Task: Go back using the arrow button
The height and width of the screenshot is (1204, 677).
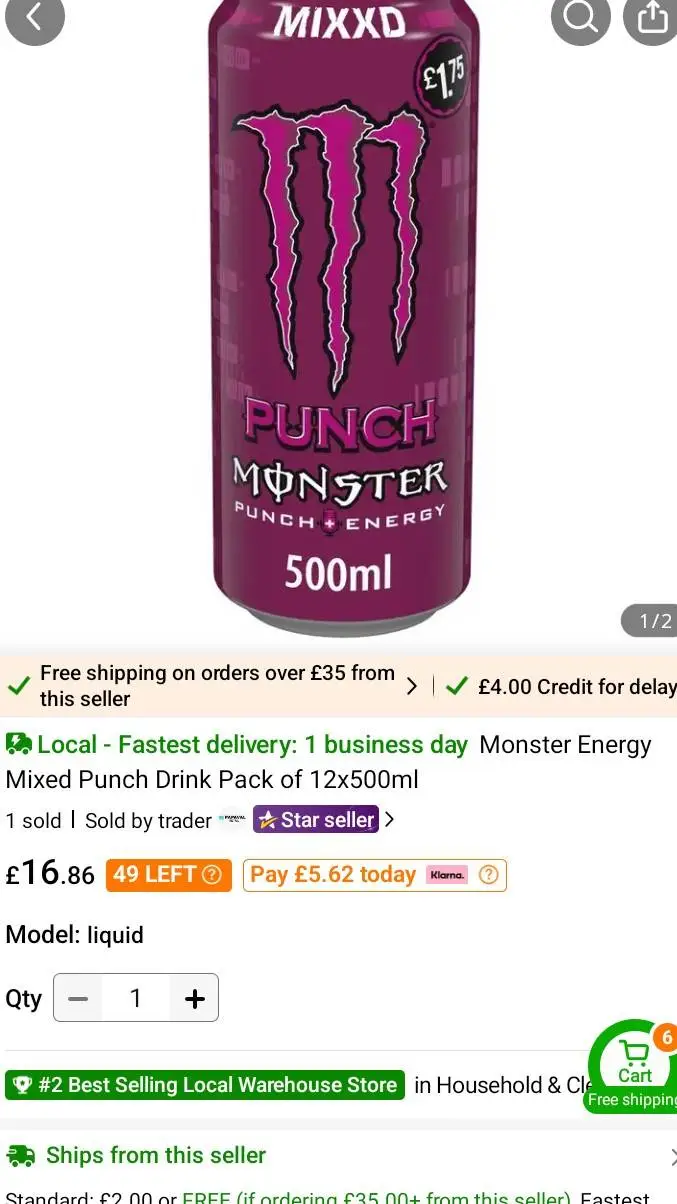Action: [x=34, y=16]
